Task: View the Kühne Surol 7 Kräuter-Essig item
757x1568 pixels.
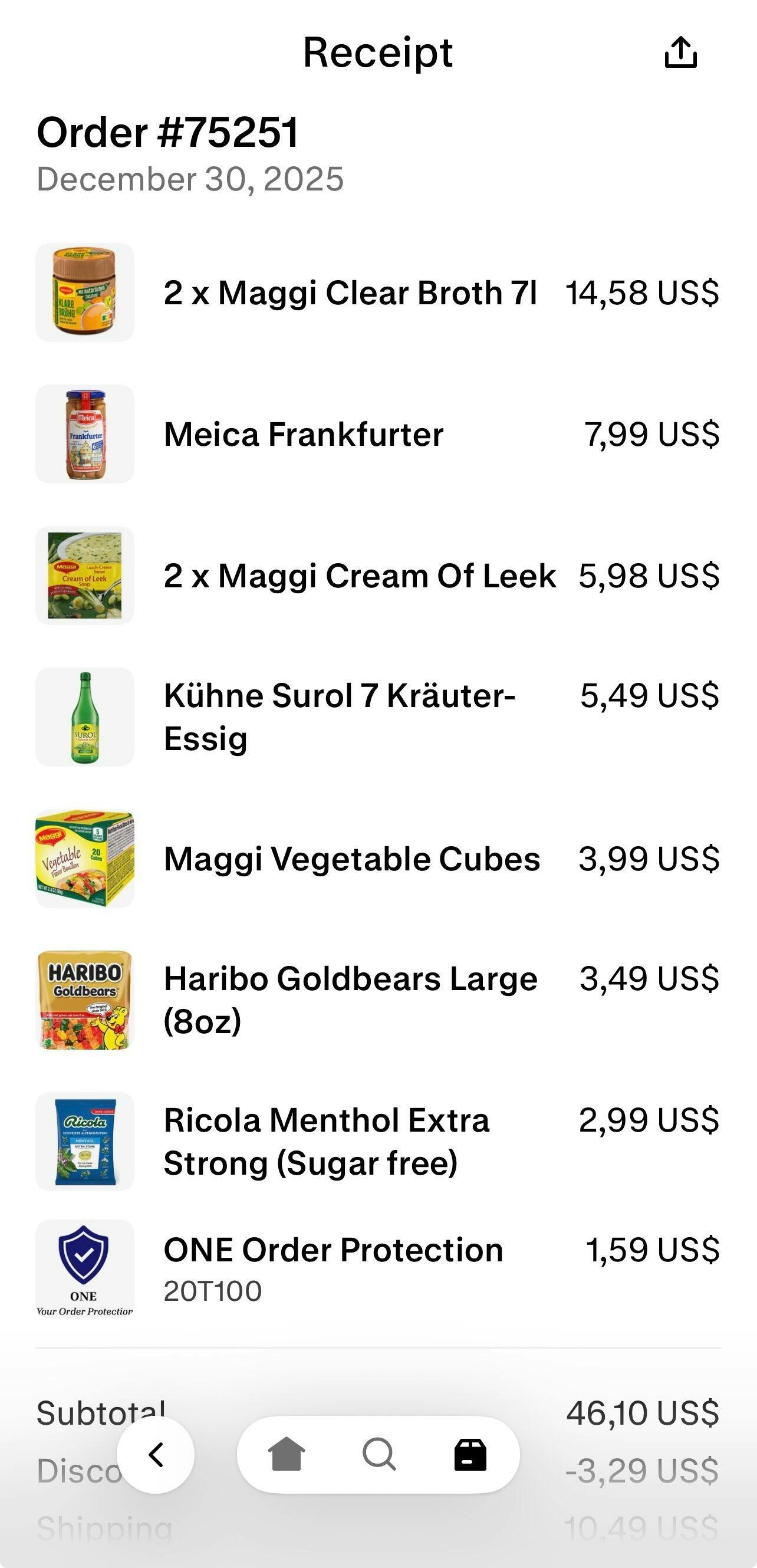Action: [x=339, y=716]
